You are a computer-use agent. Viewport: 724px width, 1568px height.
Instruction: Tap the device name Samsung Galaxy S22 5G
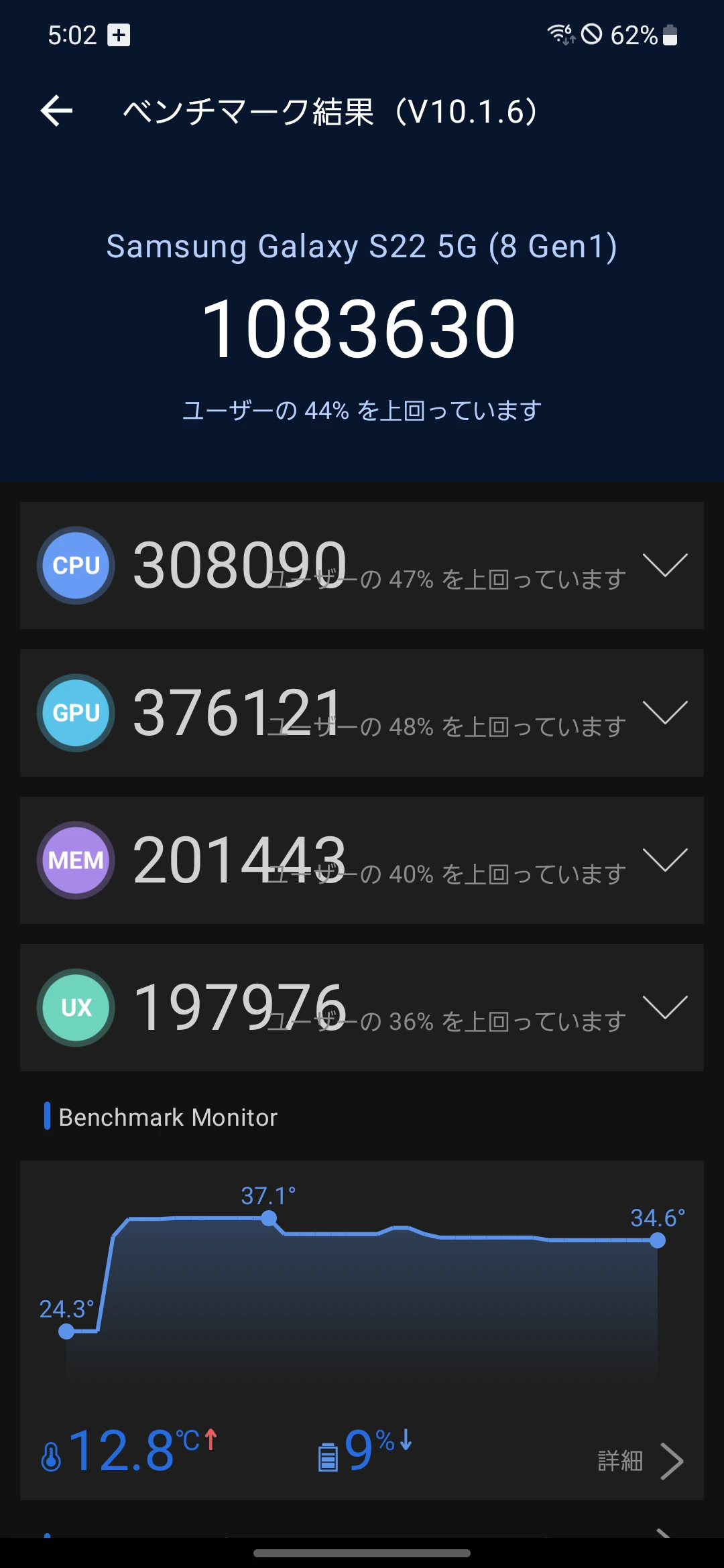pyautogui.click(x=362, y=247)
